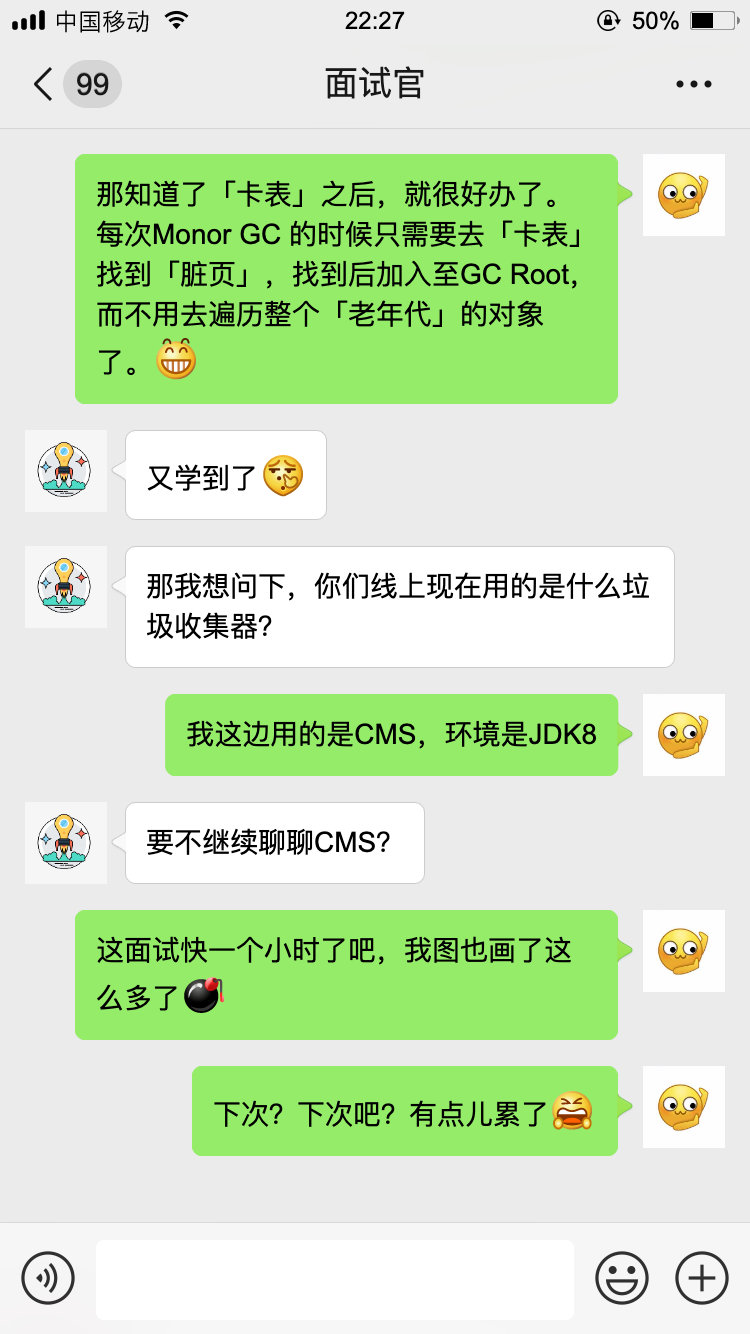
Task: Open the chat details overflow menu
Action: pos(693,84)
